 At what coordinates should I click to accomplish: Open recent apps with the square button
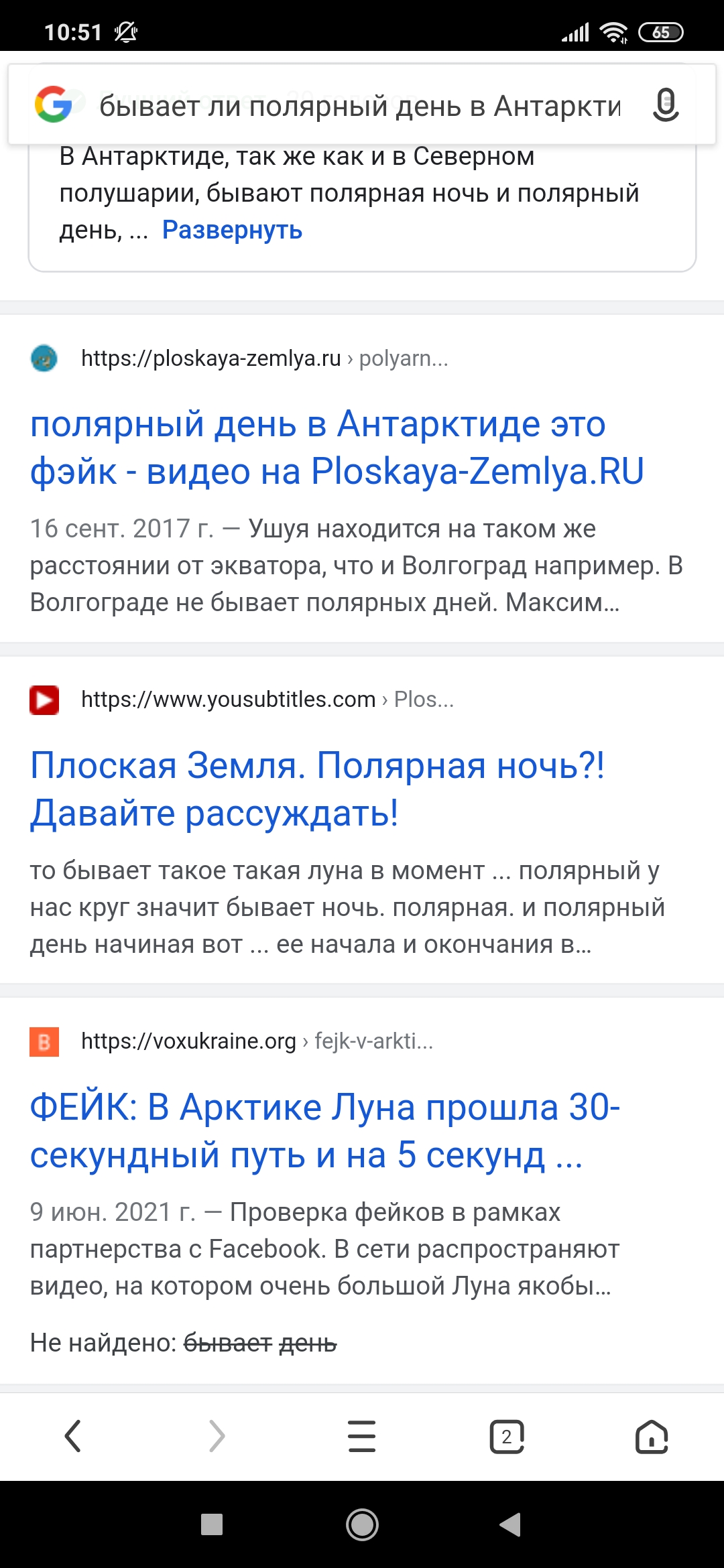(x=212, y=1524)
